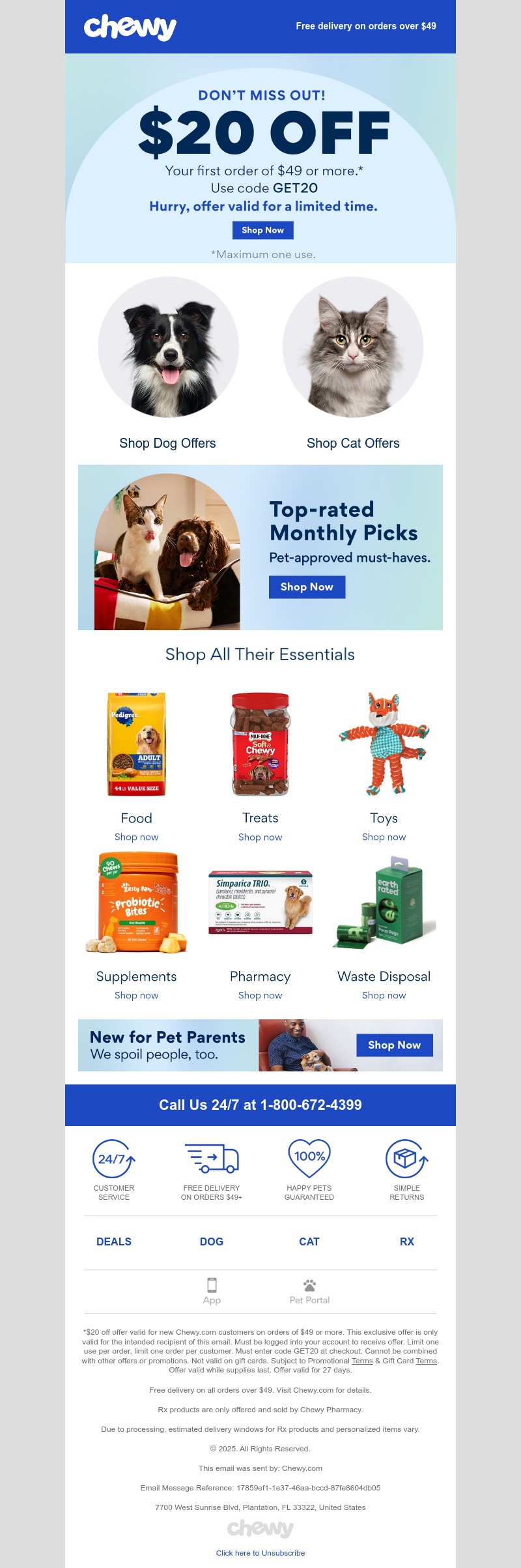The image size is (521, 1568).
Task: Open Shop Dog Offers
Action: [x=167, y=443]
